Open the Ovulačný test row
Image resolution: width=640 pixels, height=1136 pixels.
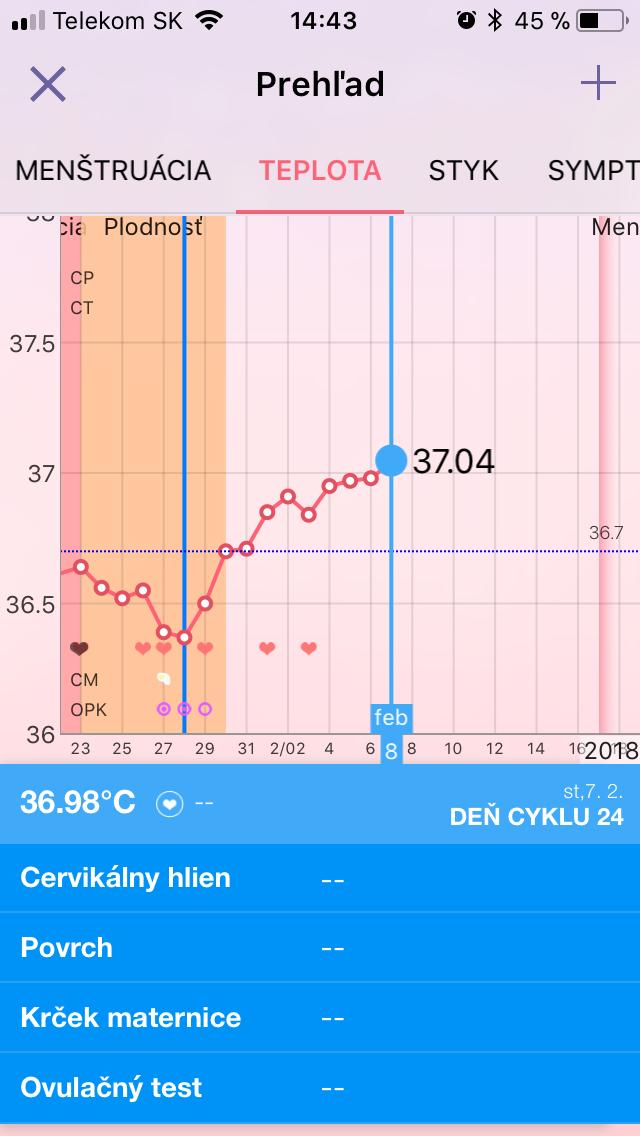point(320,1088)
